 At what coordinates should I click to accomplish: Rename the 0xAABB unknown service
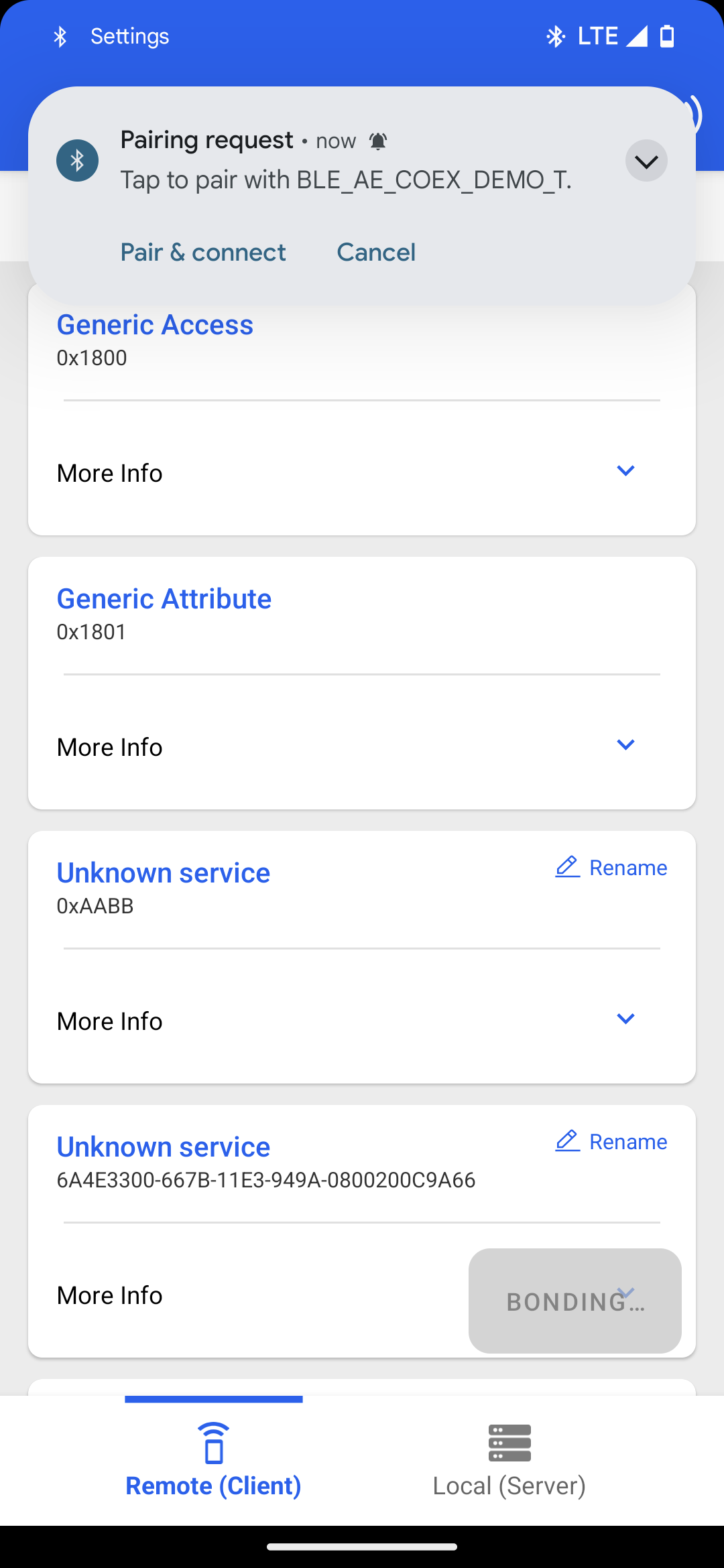(611, 868)
